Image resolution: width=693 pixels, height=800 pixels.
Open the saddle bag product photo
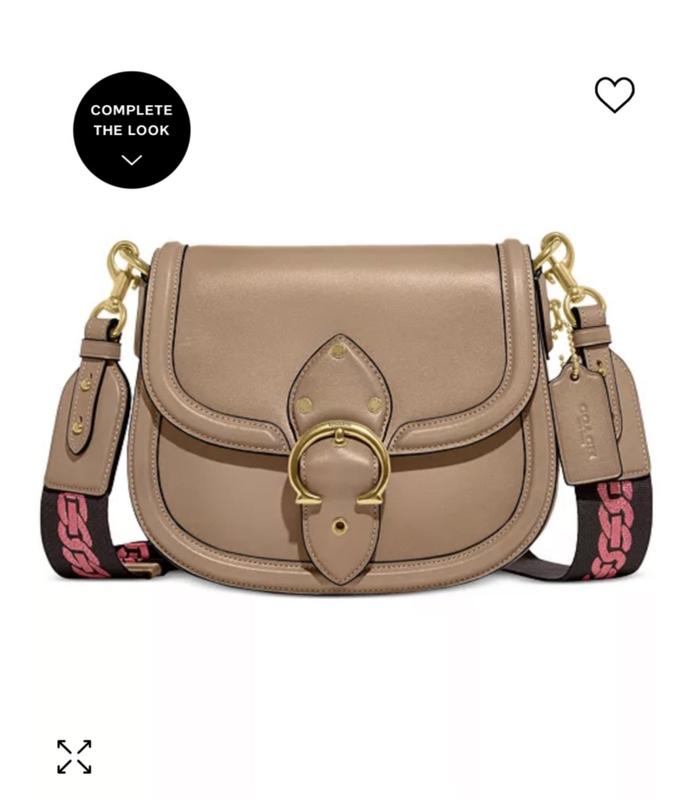tap(345, 420)
